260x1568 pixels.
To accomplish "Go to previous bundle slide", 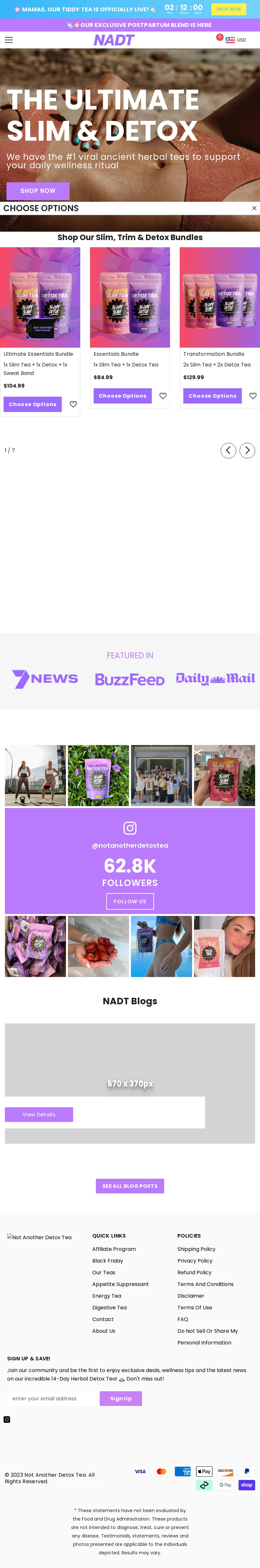I will click(228, 450).
